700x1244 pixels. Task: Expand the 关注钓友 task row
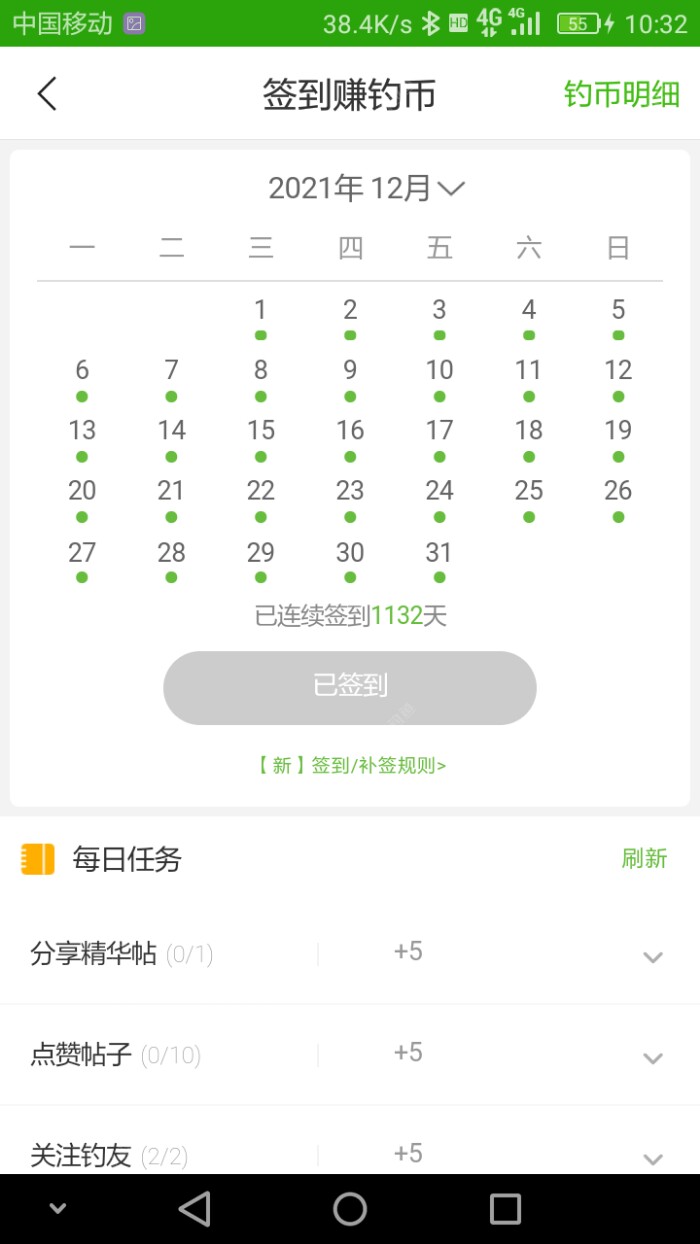652,1158
